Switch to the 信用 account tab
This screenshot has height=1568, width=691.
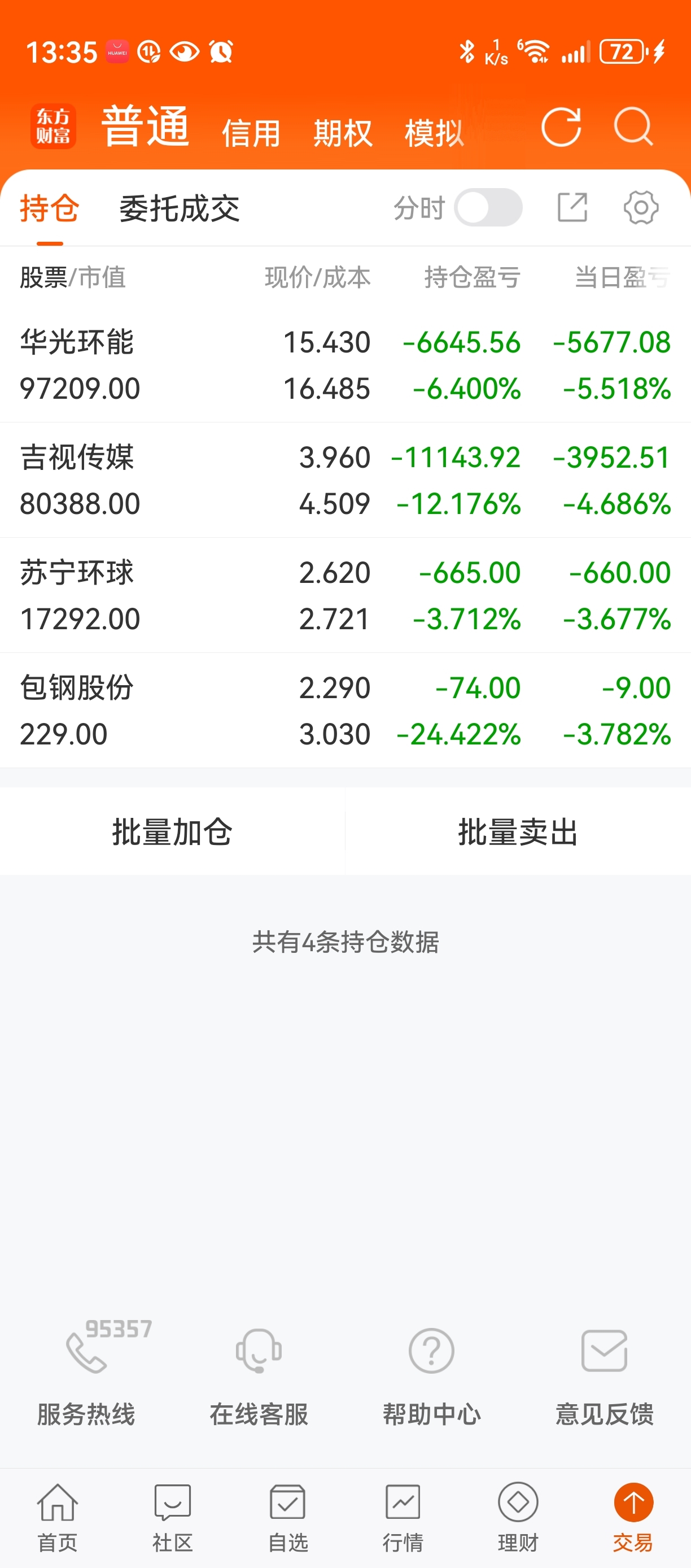(x=251, y=133)
